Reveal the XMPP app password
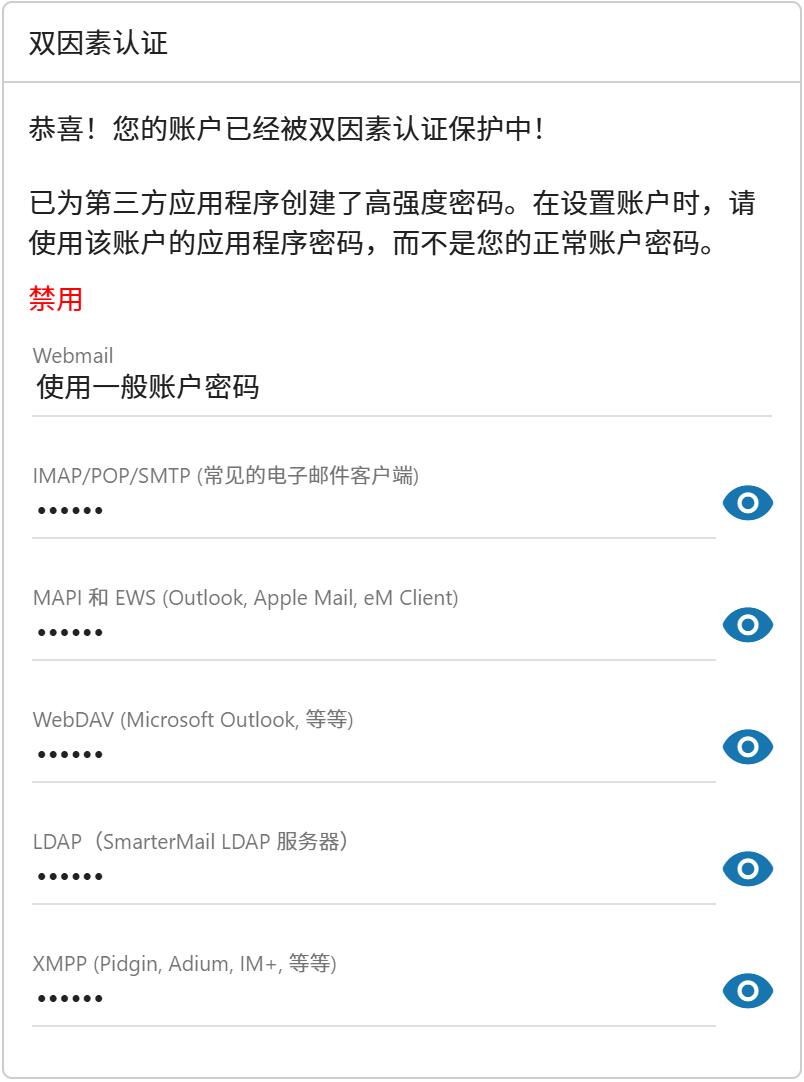The width and height of the screenshot is (804, 1082). tap(747, 991)
